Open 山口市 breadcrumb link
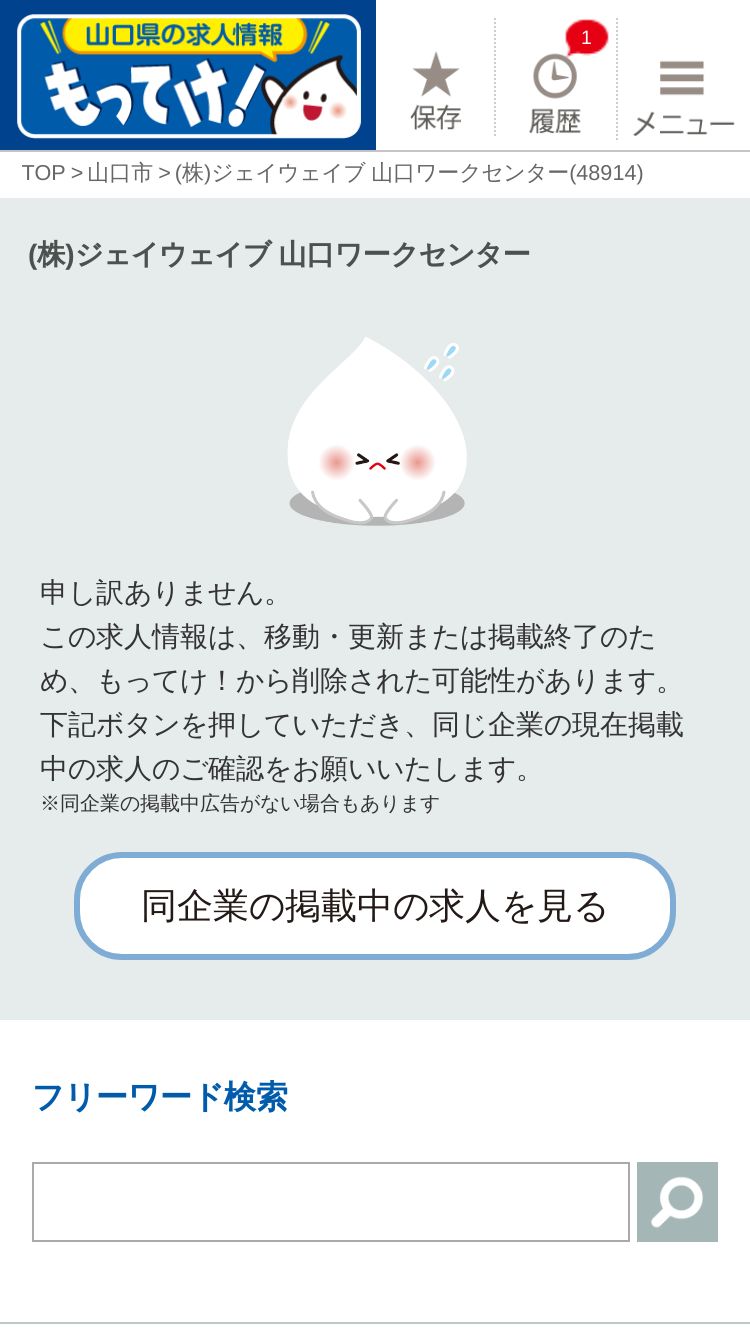The height and width of the screenshot is (1334, 750). (x=120, y=173)
